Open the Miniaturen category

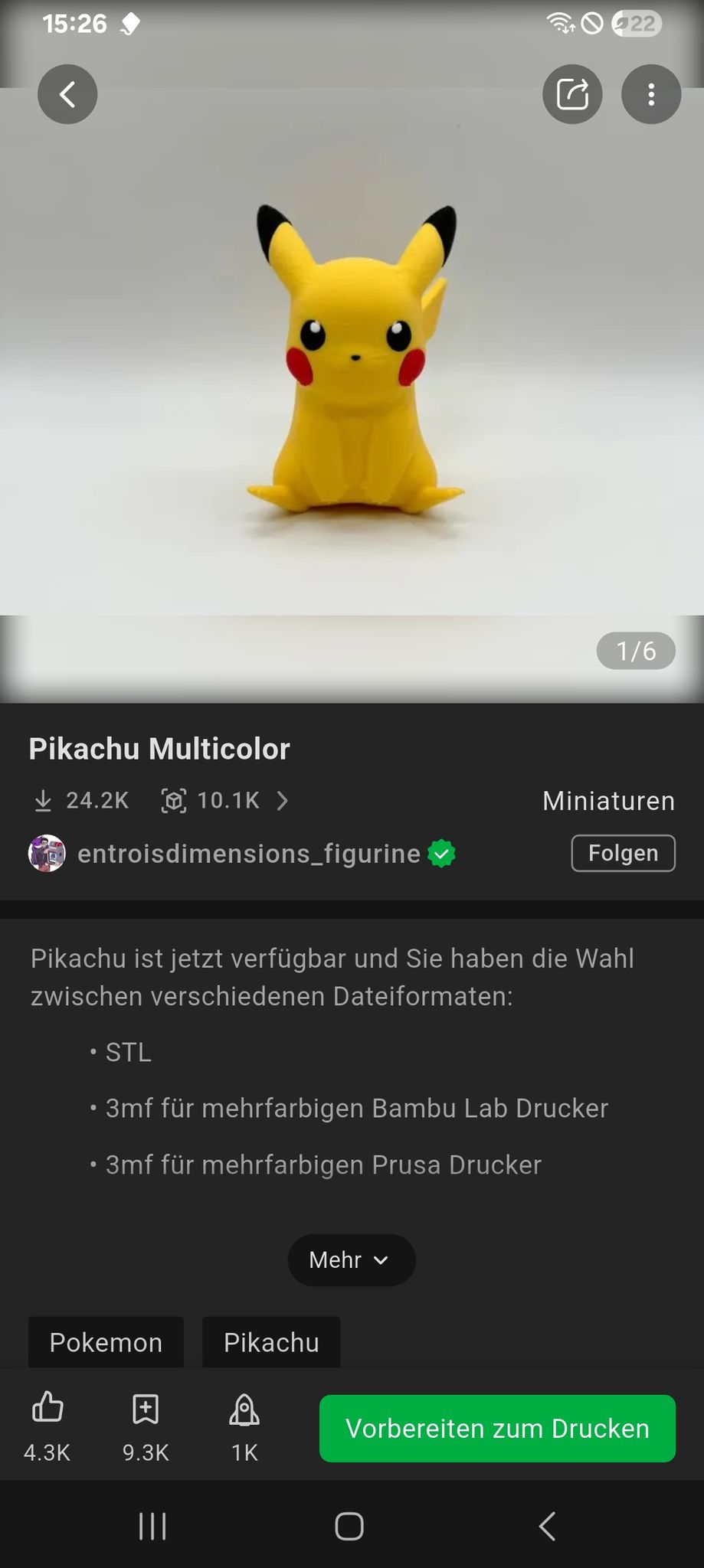click(608, 801)
